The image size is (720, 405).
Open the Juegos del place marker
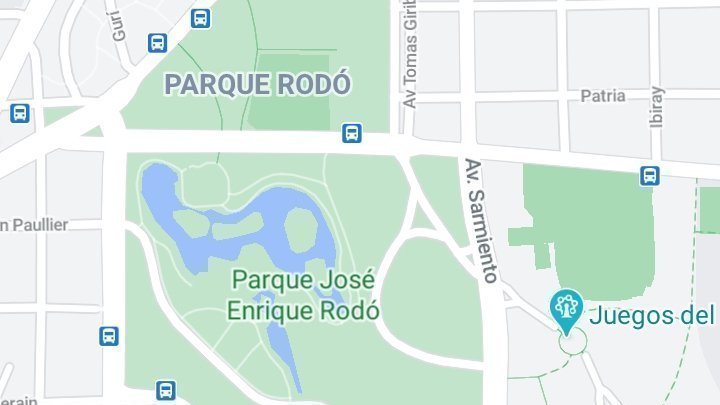(566, 307)
